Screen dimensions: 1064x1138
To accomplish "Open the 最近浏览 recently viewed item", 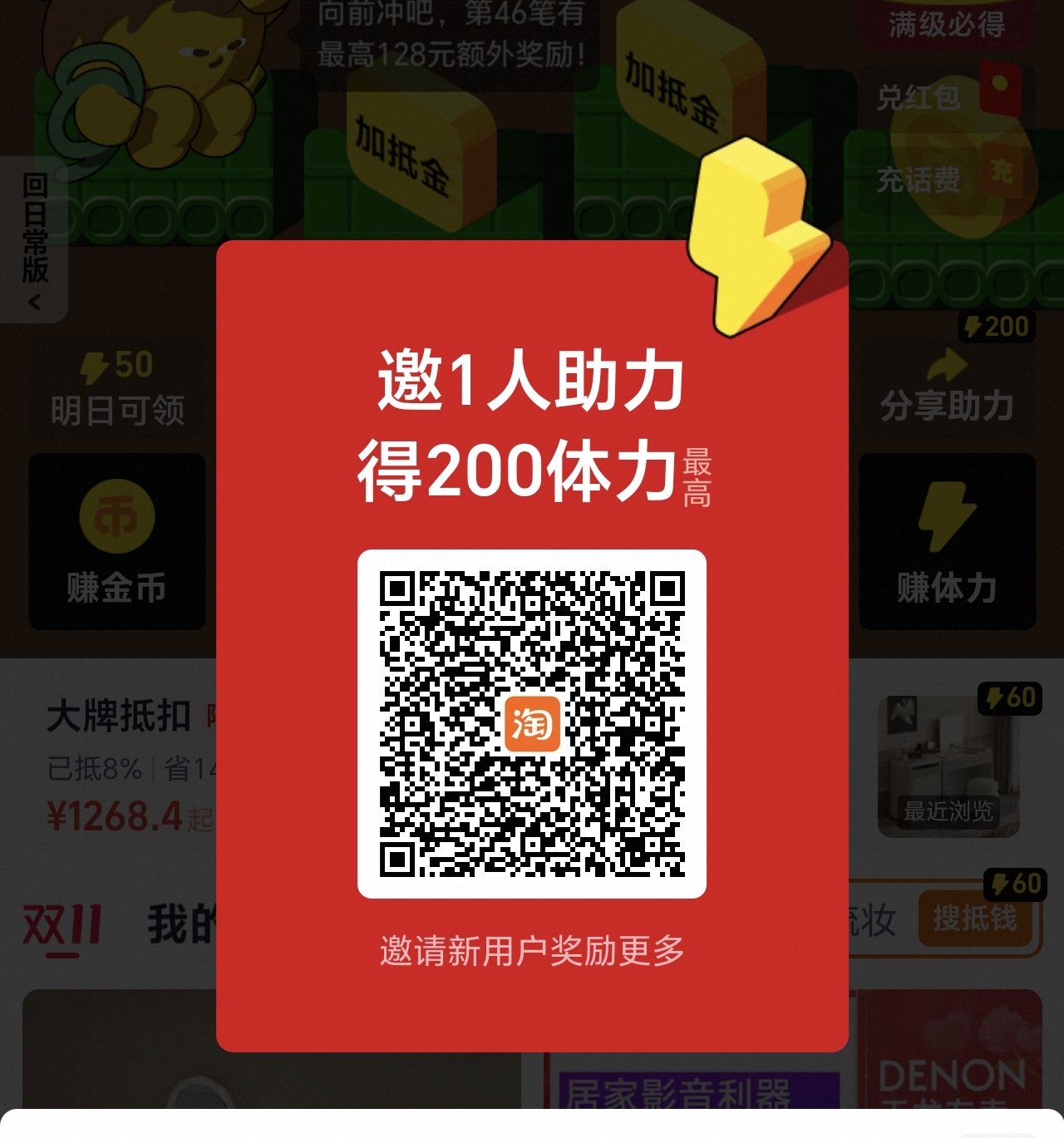I will pos(948,765).
